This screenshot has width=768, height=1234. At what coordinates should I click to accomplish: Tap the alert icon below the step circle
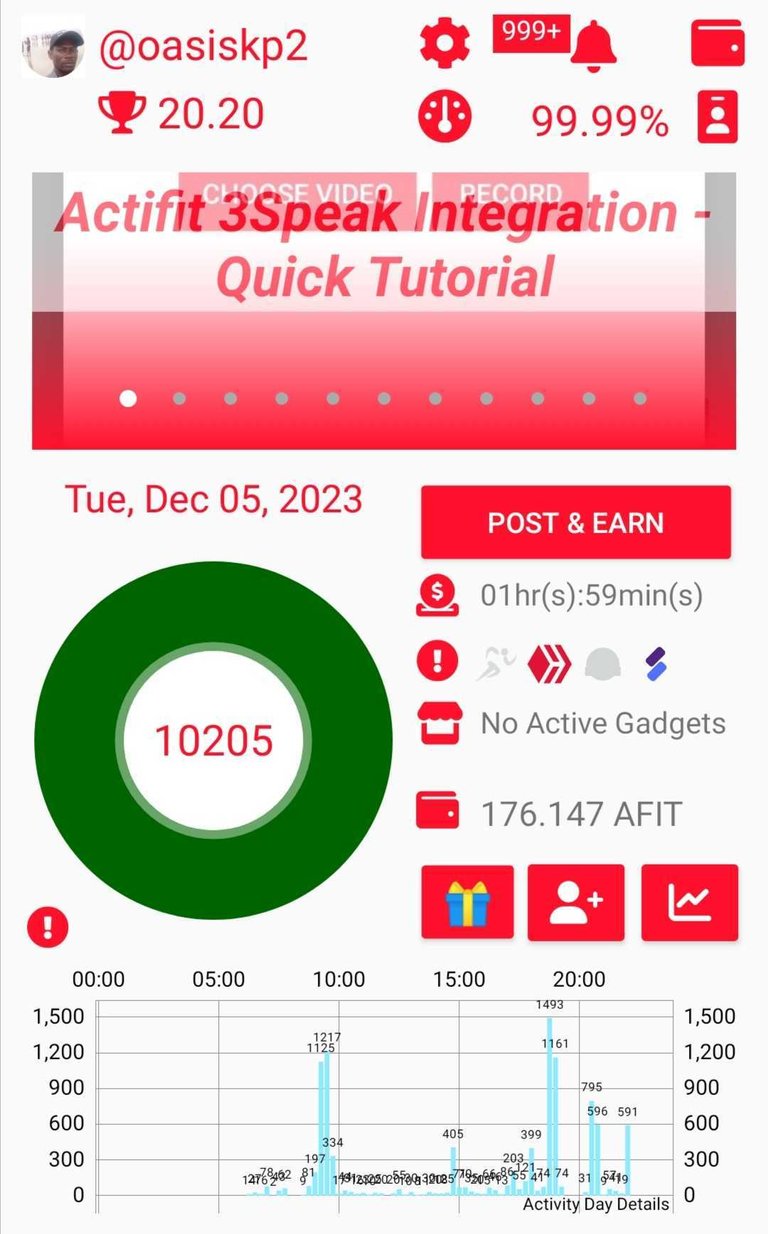[48, 927]
